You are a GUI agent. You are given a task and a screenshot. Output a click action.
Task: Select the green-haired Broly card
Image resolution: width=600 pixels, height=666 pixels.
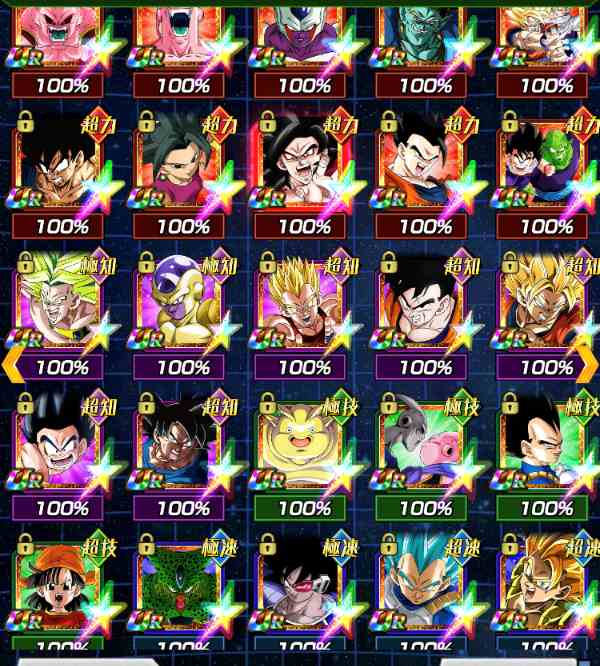tap(62, 300)
